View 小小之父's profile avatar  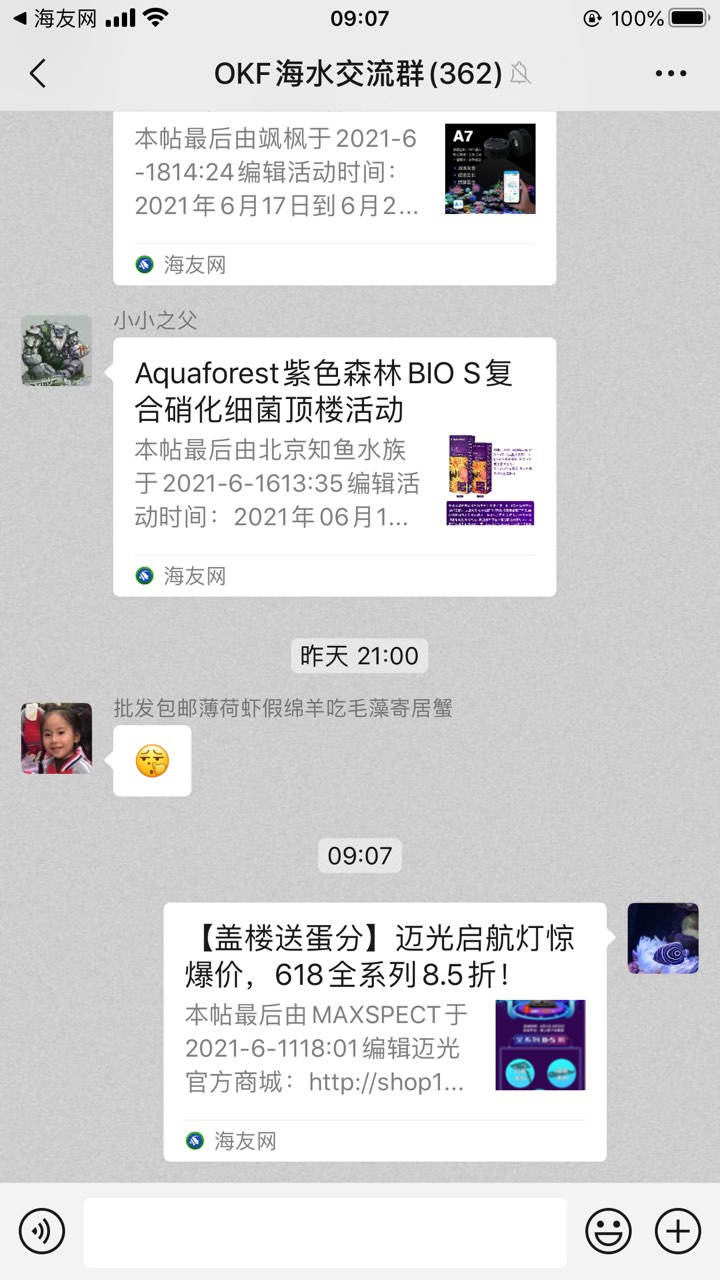(57, 351)
